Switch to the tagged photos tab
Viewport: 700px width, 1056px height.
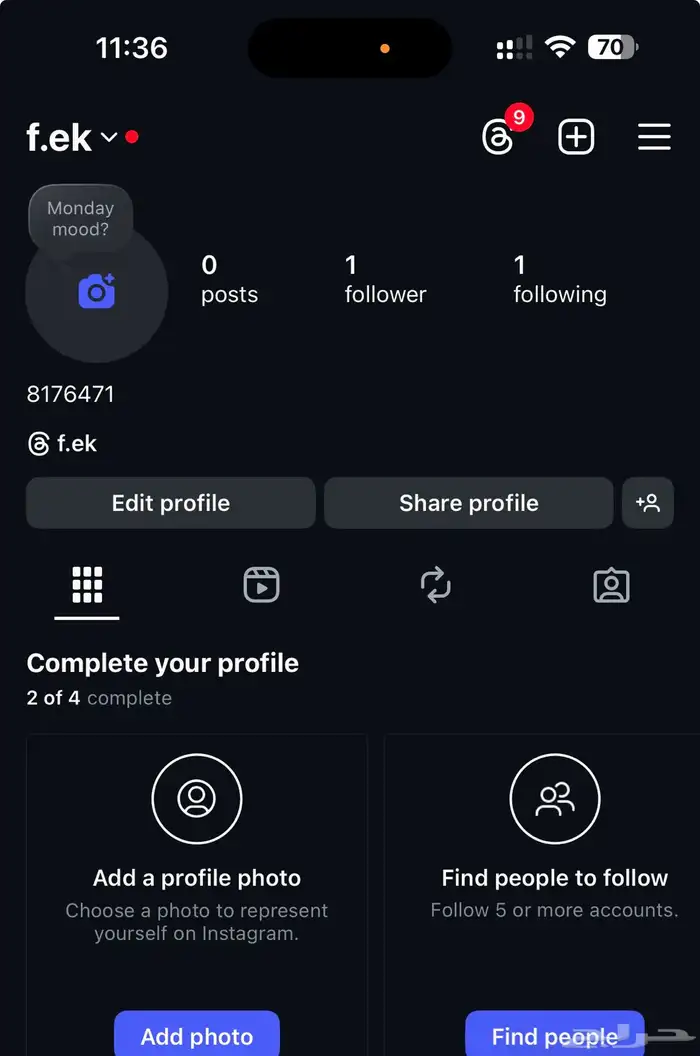611,585
